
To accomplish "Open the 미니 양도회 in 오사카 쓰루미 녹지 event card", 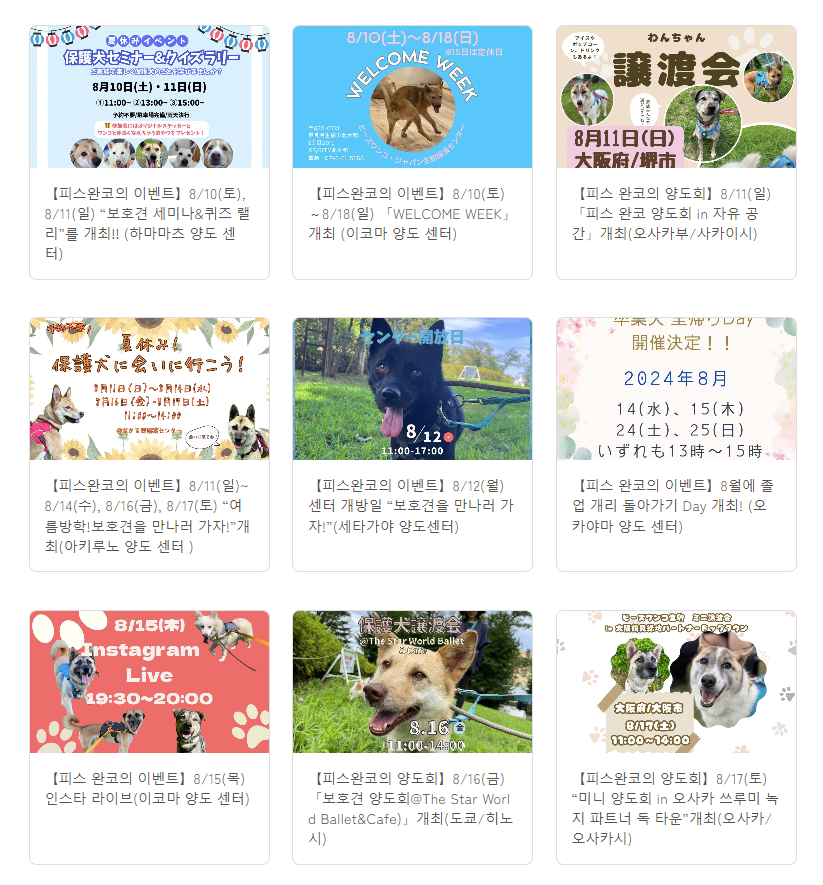I will pos(676,682).
